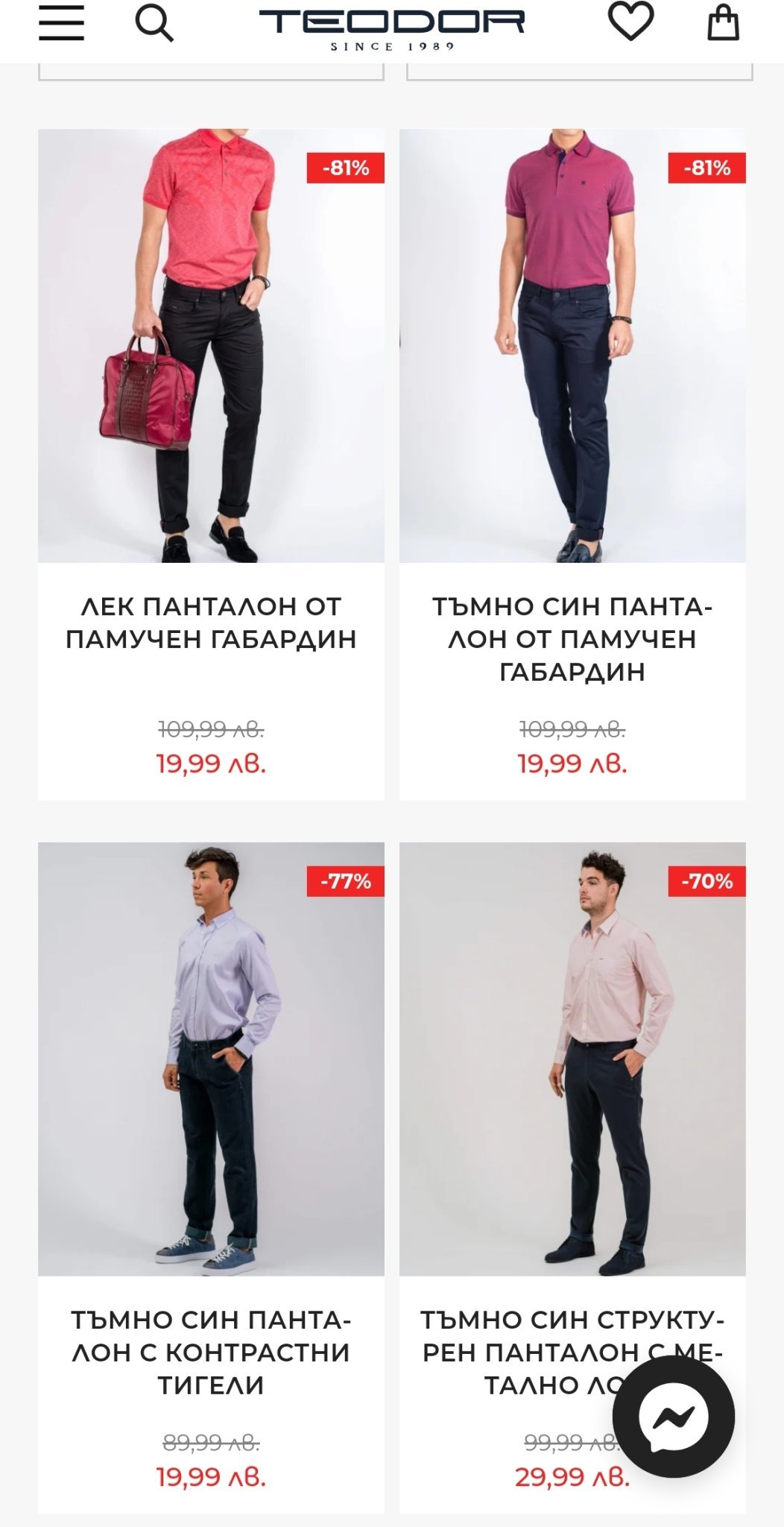Go to the Teodor home logo

click(392, 30)
